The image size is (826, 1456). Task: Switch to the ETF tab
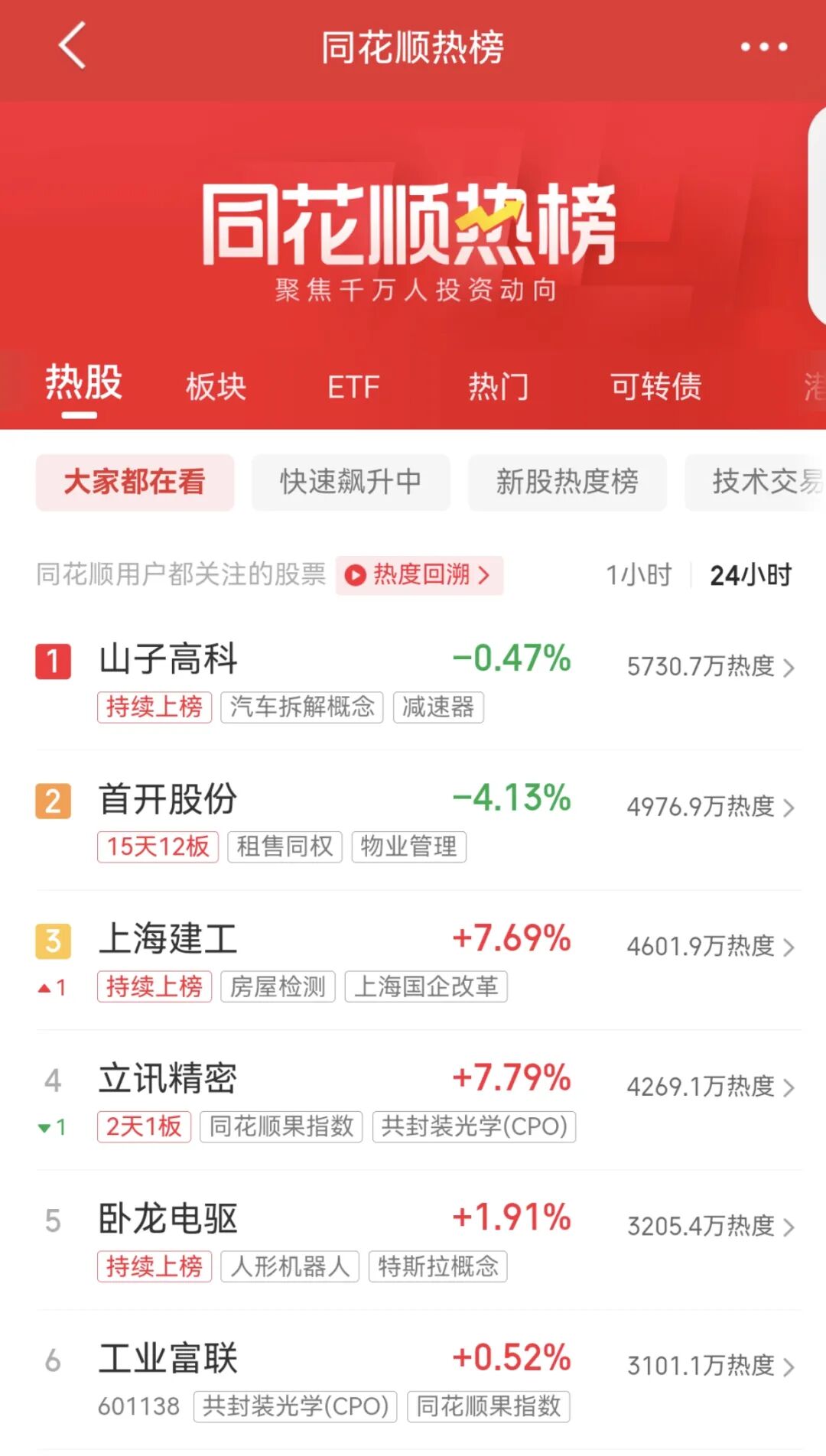pos(353,387)
